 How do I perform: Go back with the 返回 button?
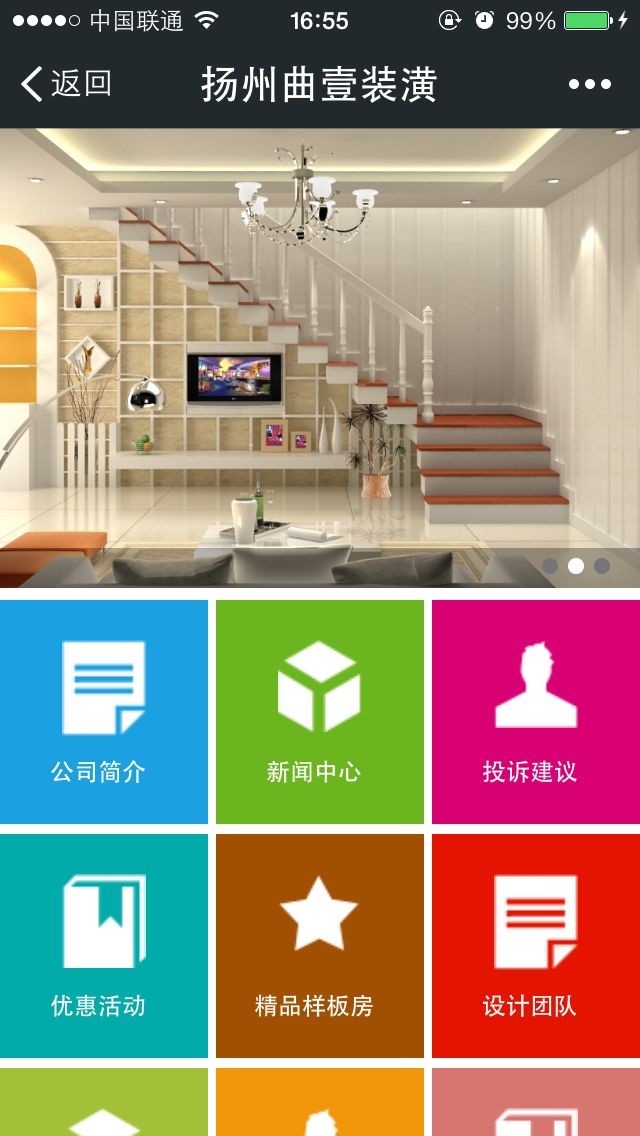66,84
